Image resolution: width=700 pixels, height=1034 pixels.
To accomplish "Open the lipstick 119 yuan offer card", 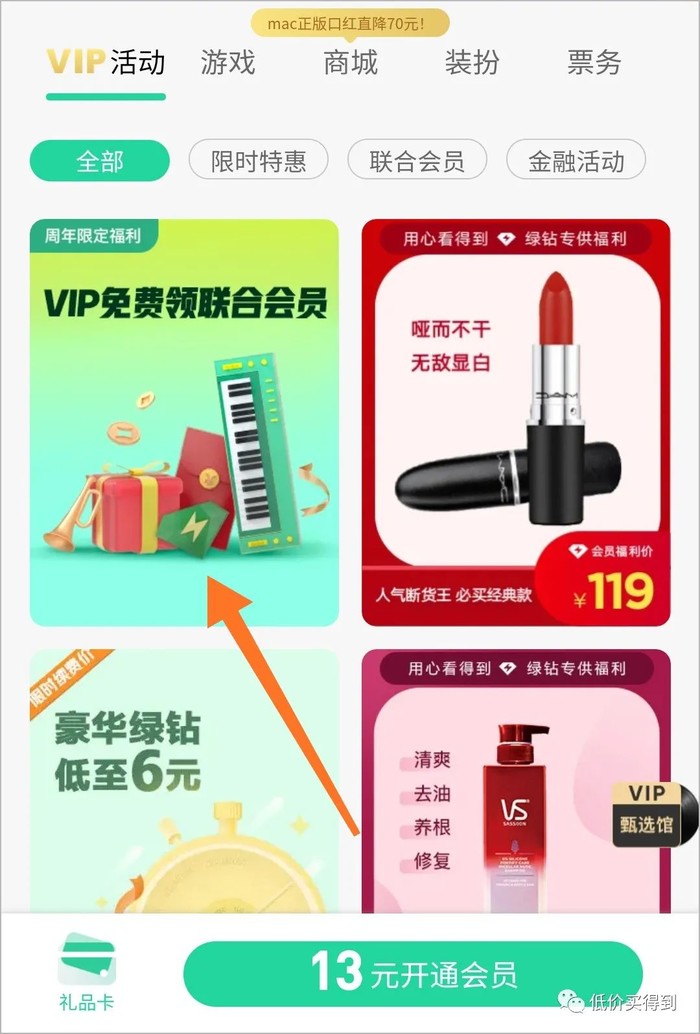I will 516,422.
